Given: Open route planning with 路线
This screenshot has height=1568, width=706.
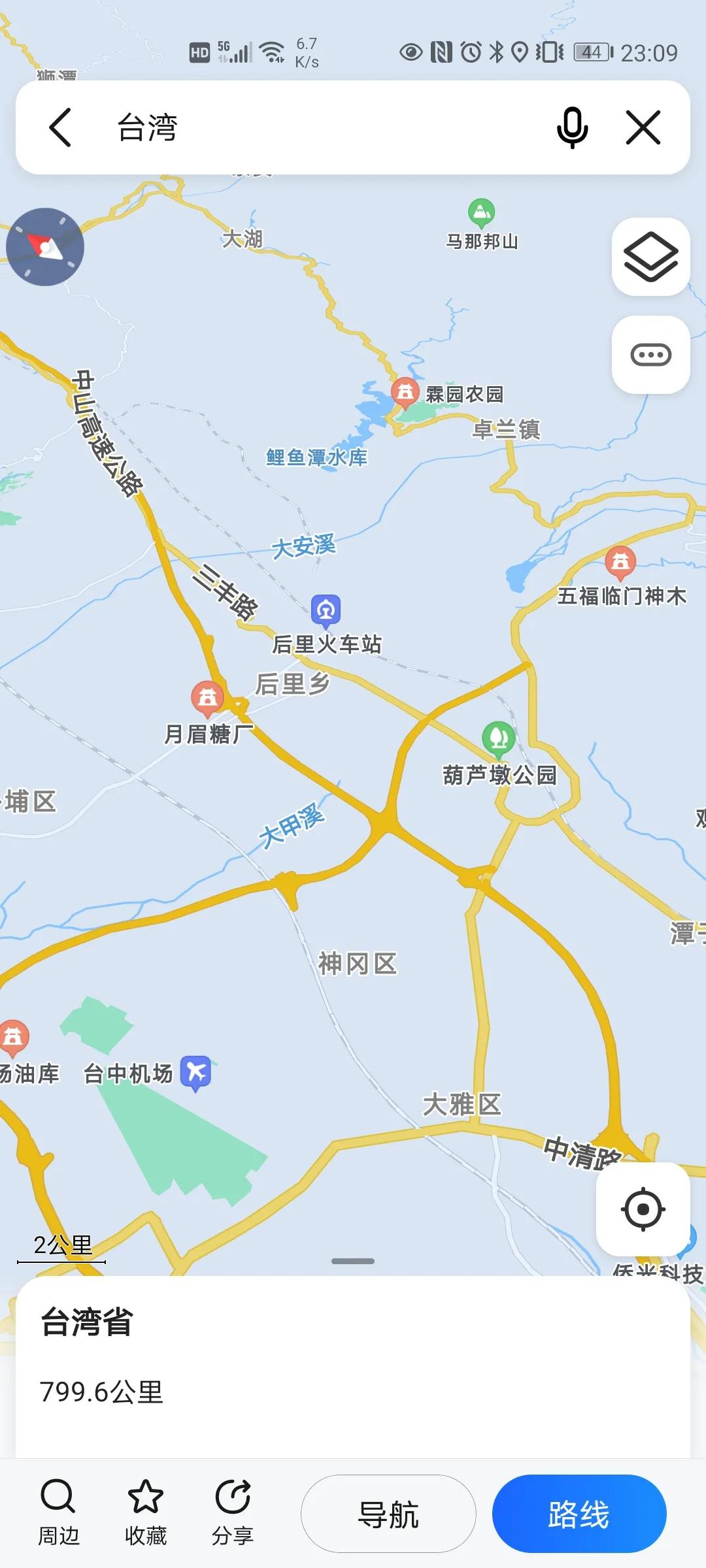Looking at the screenshot, I should (579, 1514).
